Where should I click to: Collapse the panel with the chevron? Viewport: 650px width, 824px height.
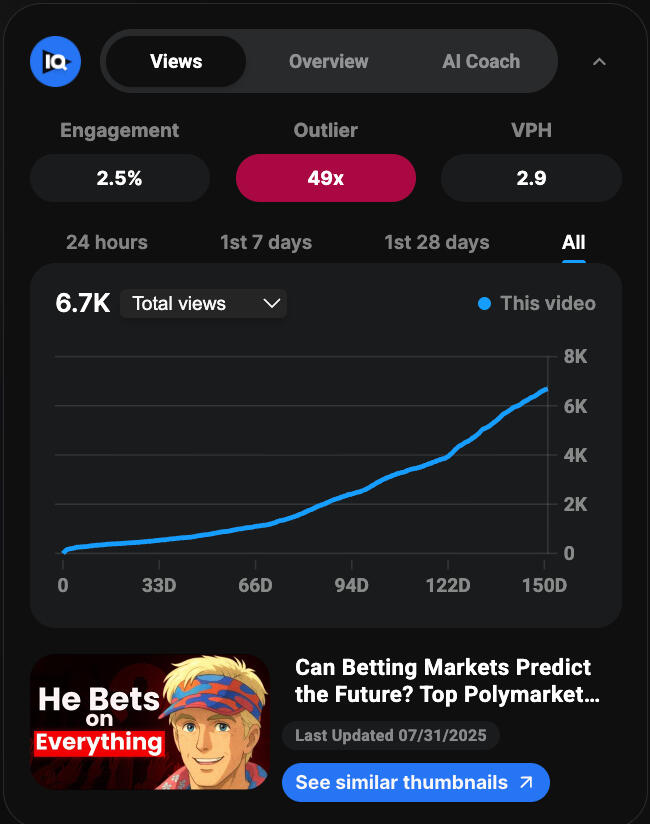(x=599, y=62)
